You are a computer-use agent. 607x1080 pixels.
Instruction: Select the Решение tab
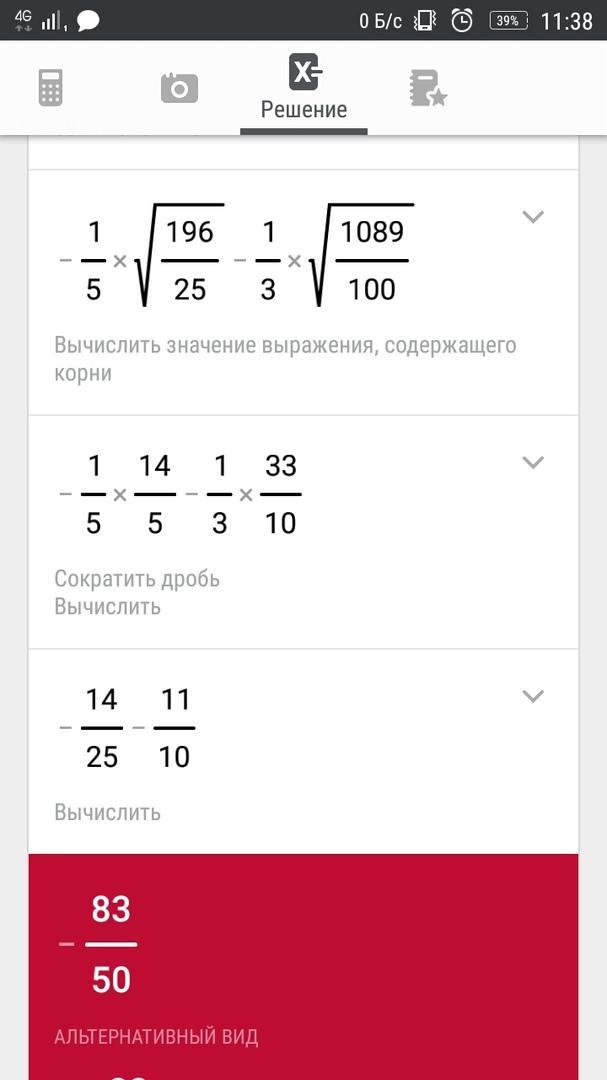coord(304,88)
